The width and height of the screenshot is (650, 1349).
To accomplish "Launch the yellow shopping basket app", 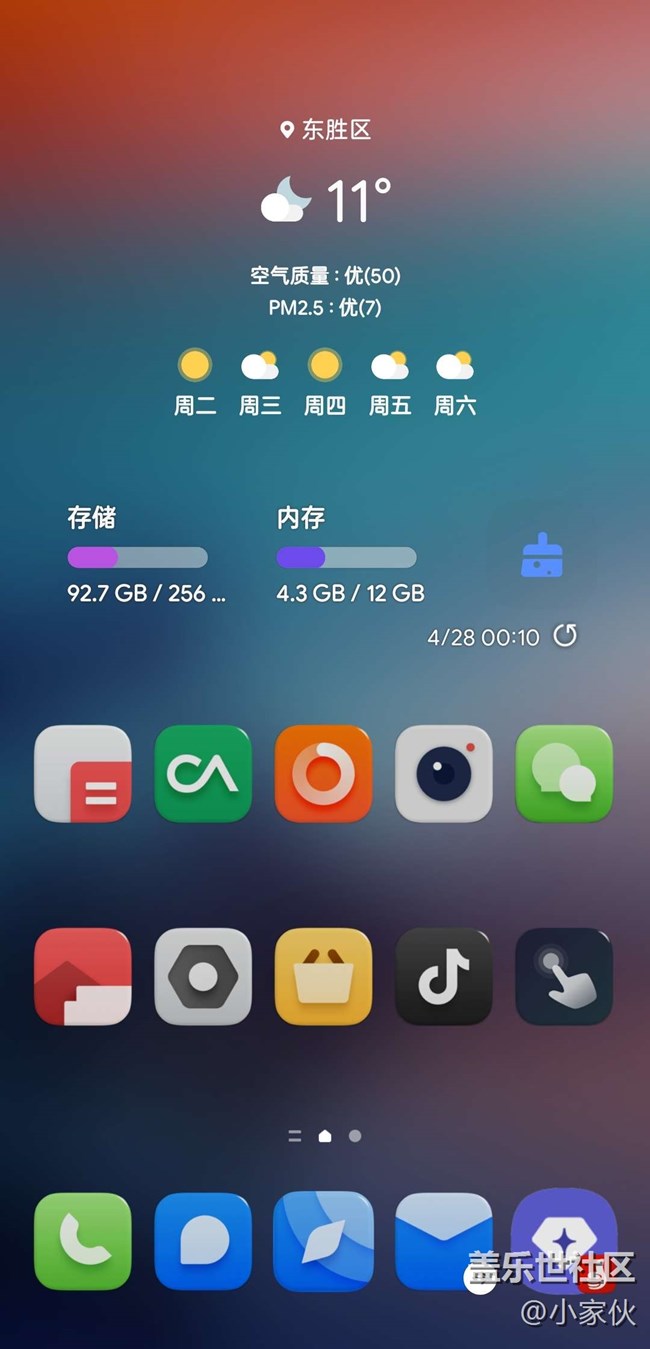I will (323, 976).
